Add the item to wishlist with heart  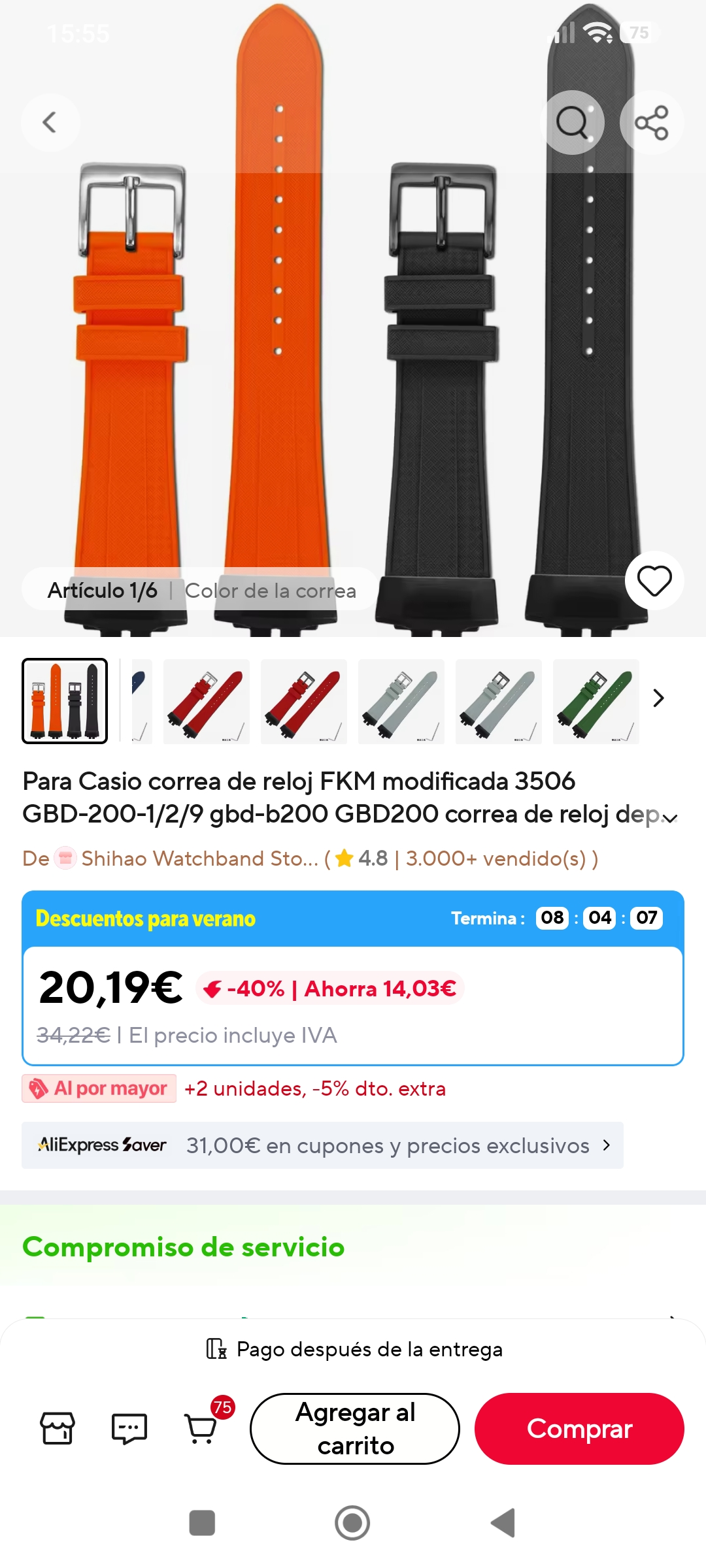[654, 581]
